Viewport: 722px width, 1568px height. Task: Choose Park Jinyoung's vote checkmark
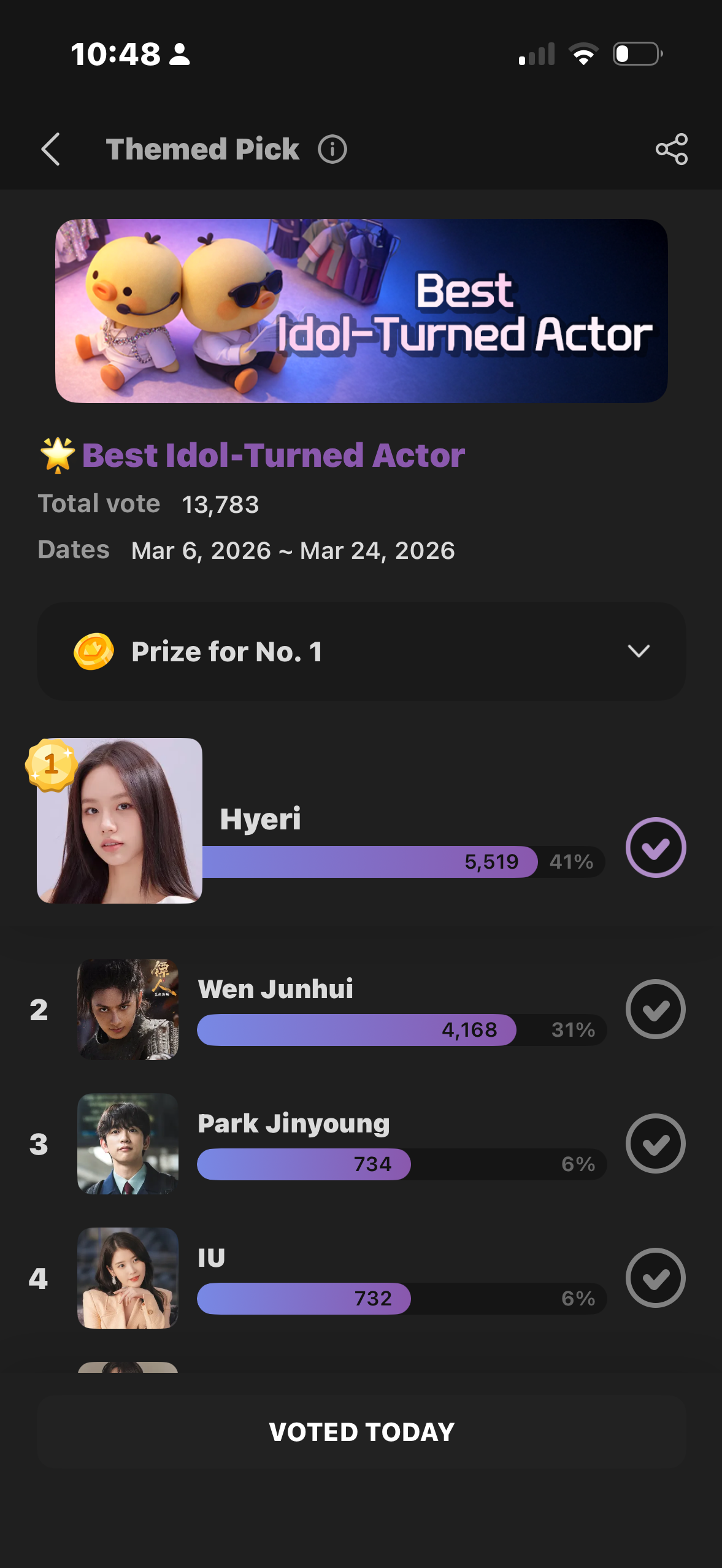click(655, 1143)
